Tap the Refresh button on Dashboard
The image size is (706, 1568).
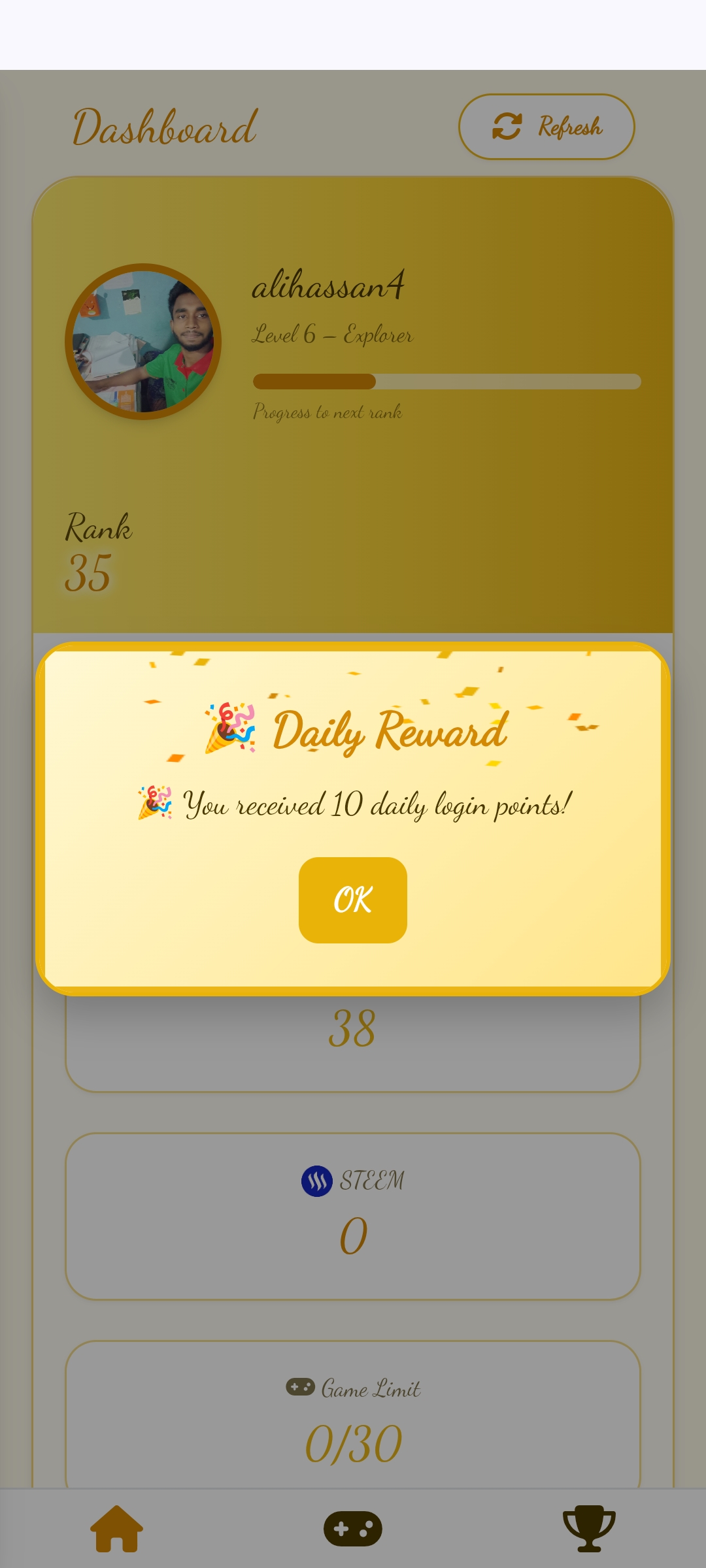(x=546, y=127)
